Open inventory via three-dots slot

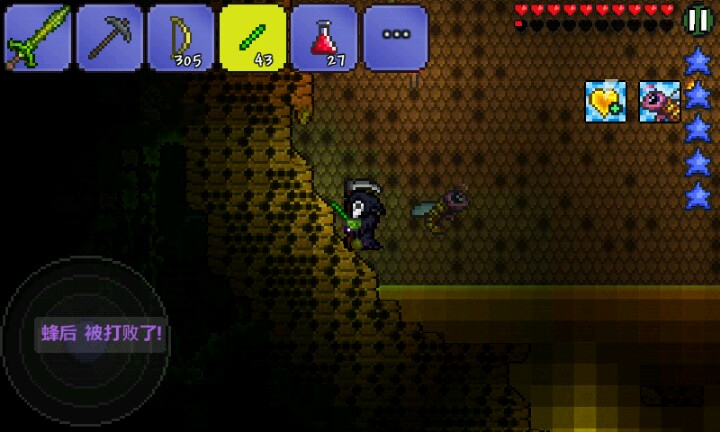pos(396,37)
